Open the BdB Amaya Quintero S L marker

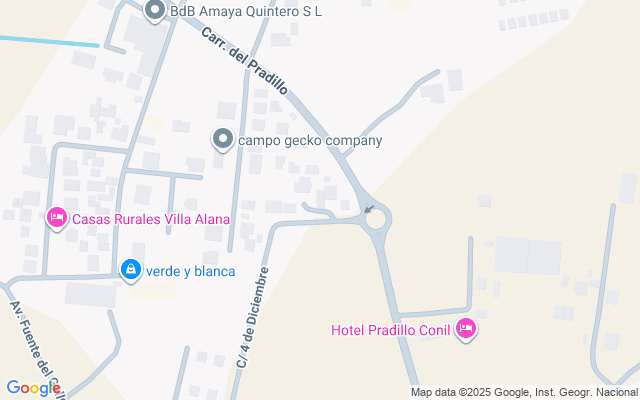coord(155,12)
